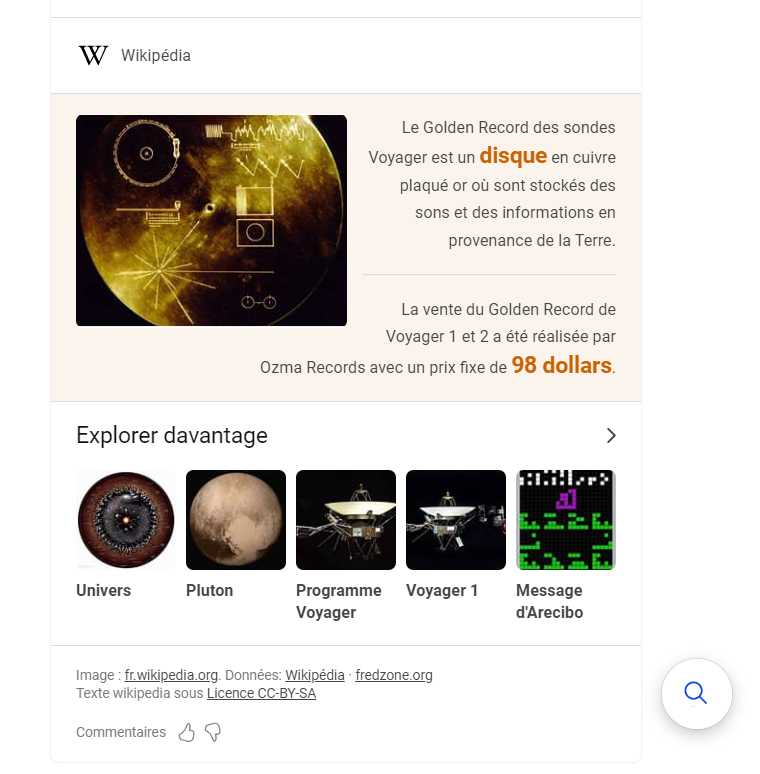Open the Univers card
Viewport: 760px width, 774px height.
[126, 520]
